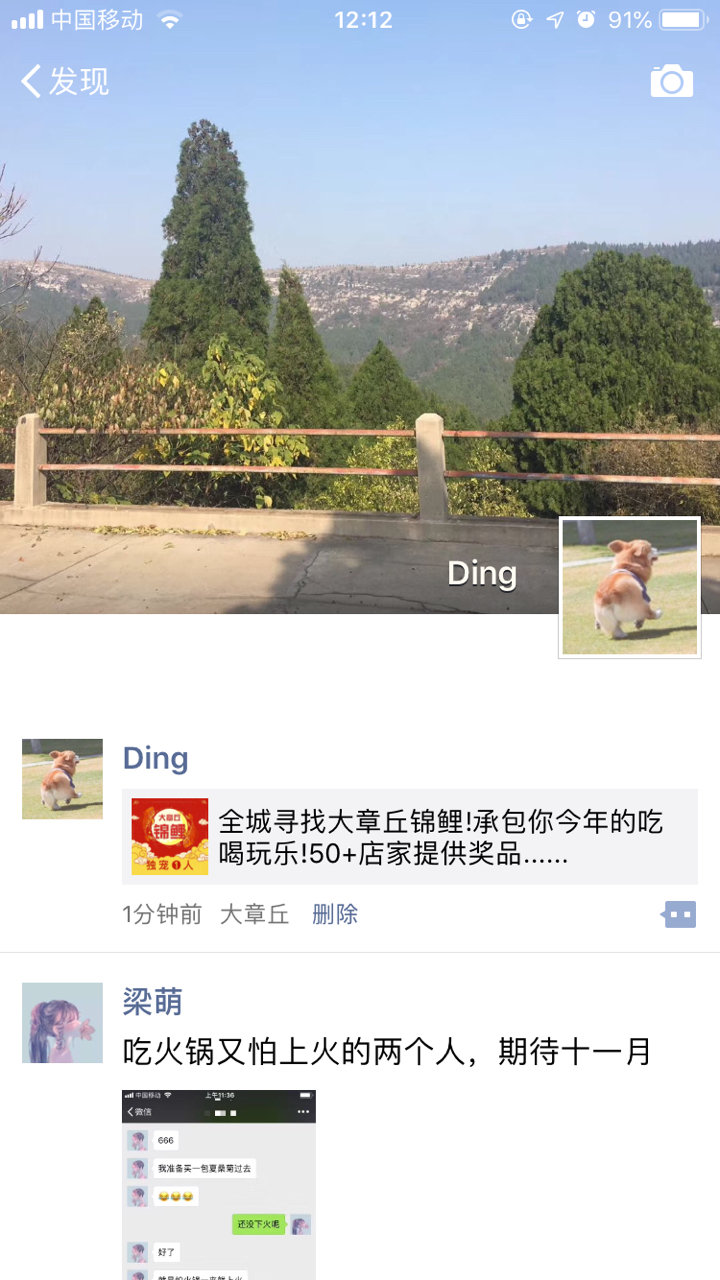Image resolution: width=720 pixels, height=1280 pixels.
Task: Open the Ding name link on the post
Action: 155,758
